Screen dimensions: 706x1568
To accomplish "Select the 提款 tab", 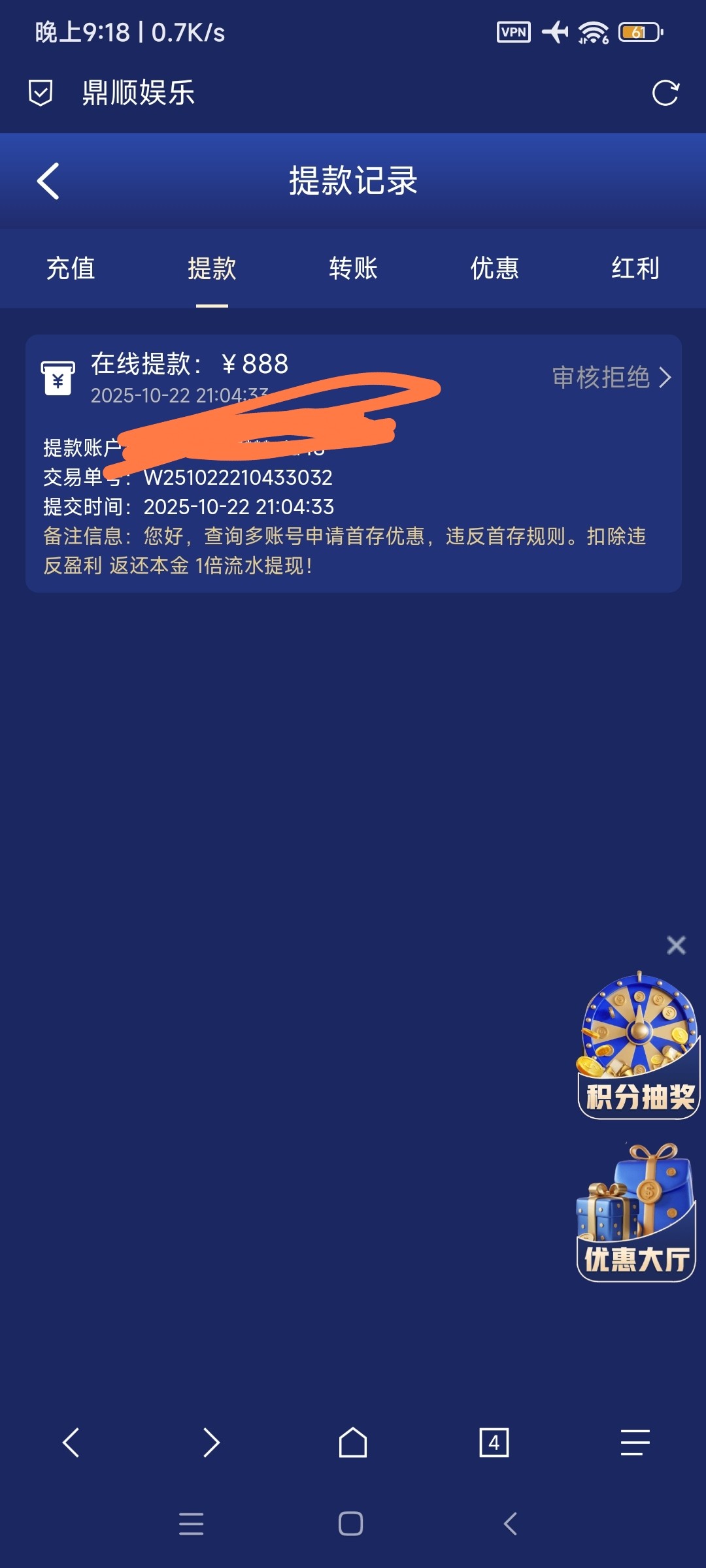I will [212, 269].
